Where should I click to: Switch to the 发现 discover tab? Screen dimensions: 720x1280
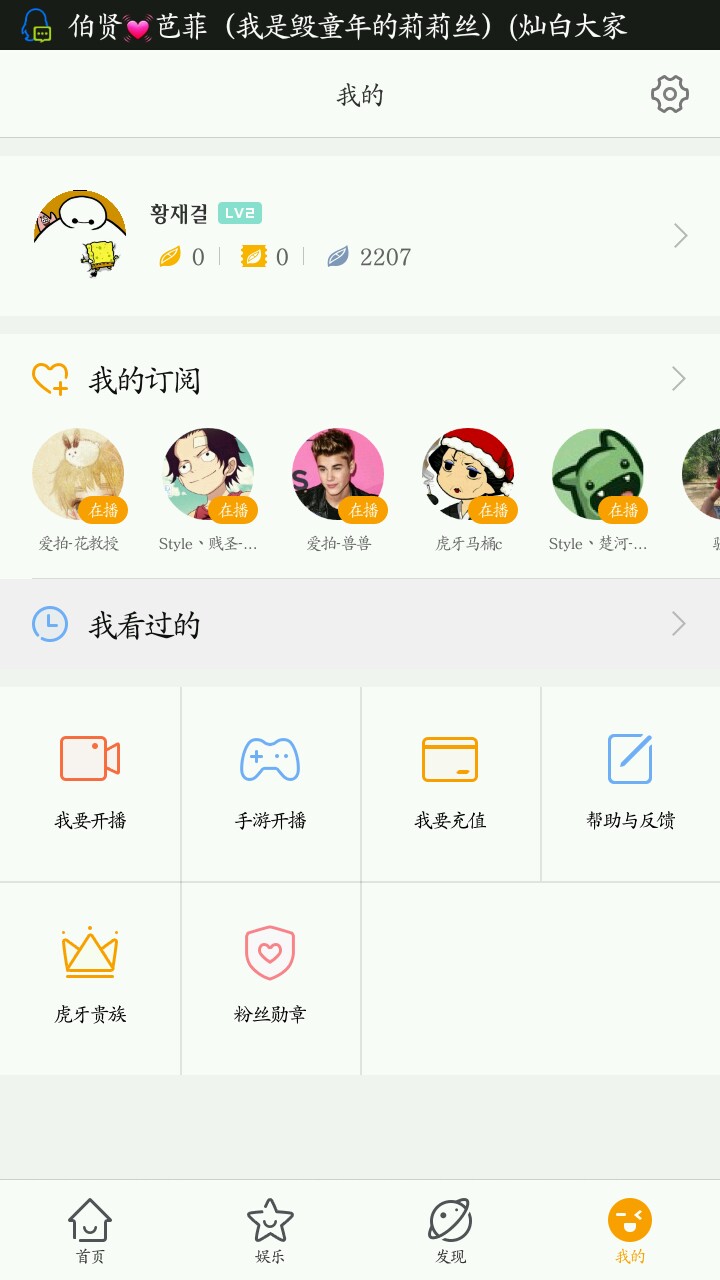coord(450,1230)
